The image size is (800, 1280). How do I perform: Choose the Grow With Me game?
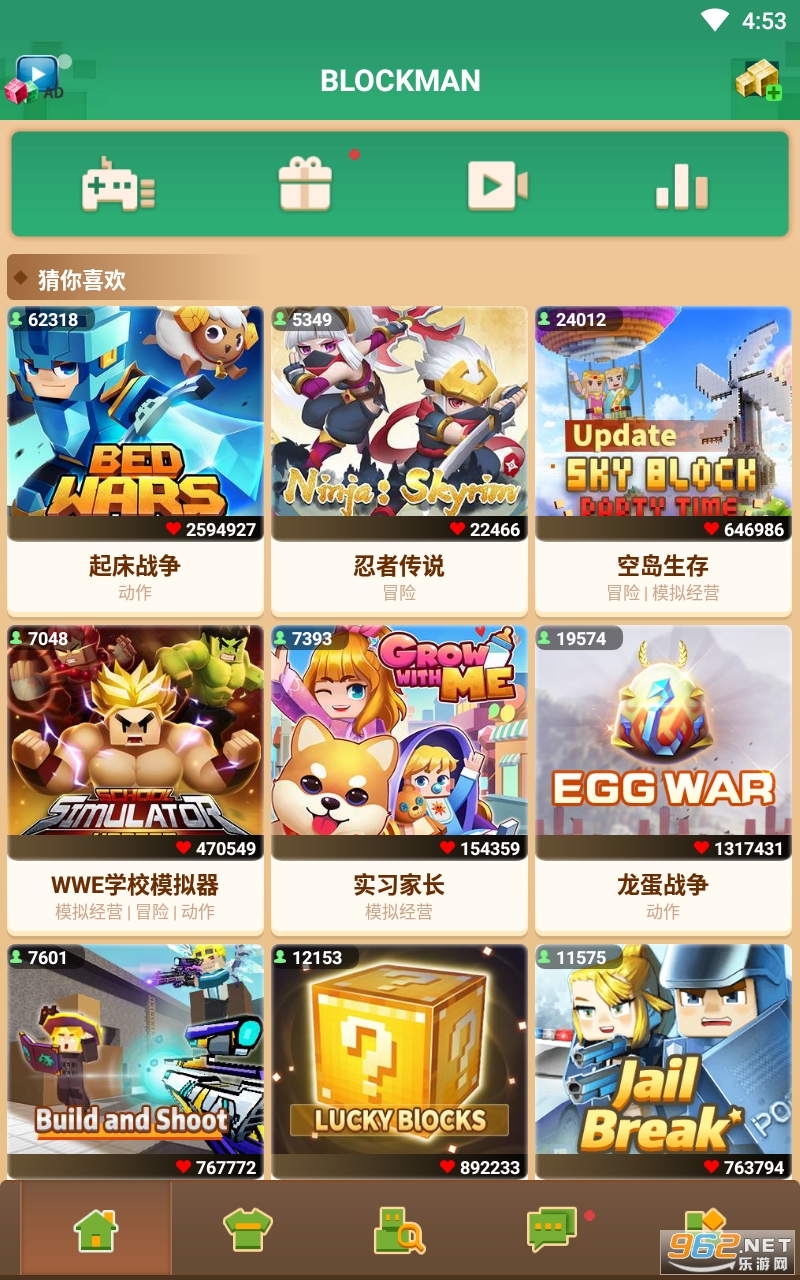[399, 779]
